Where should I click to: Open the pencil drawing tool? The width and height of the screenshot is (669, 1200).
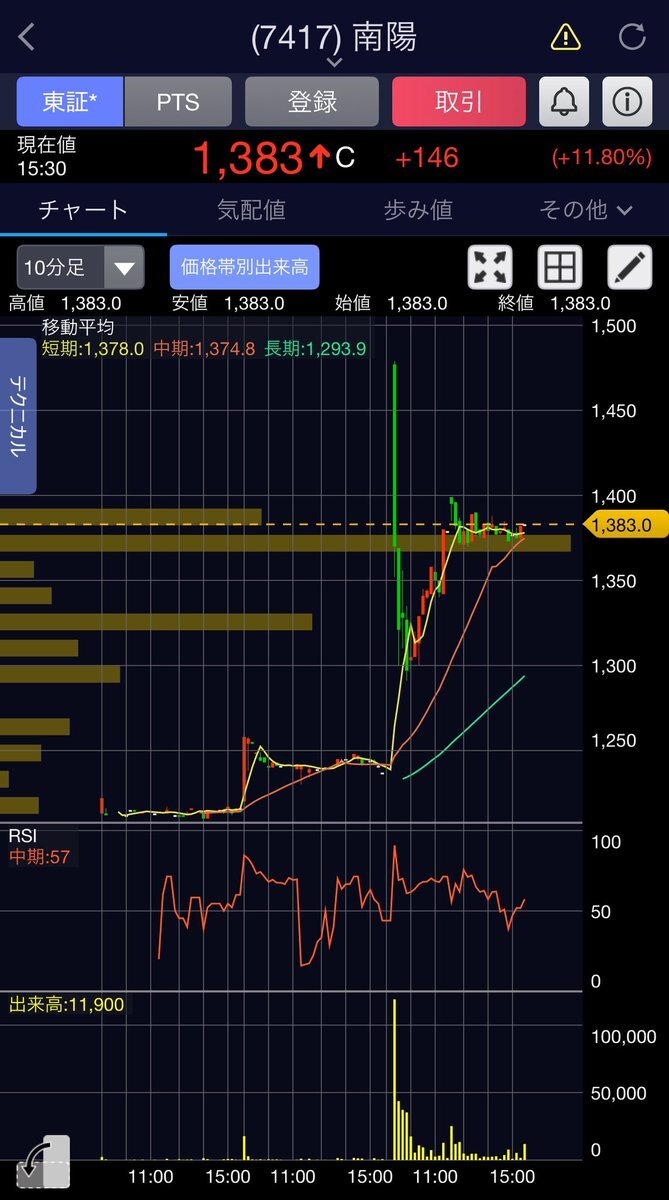pyautogui.click(x=630, y=267)
